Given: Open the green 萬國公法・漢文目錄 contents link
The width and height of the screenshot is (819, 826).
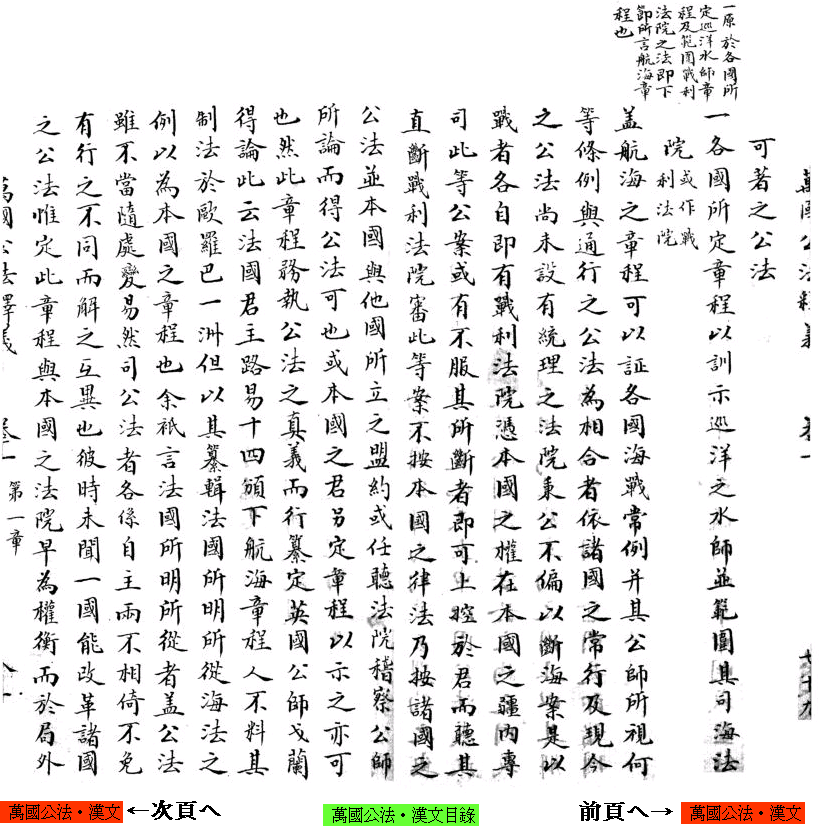Looking at the screenshot, I should coord(400,815).
